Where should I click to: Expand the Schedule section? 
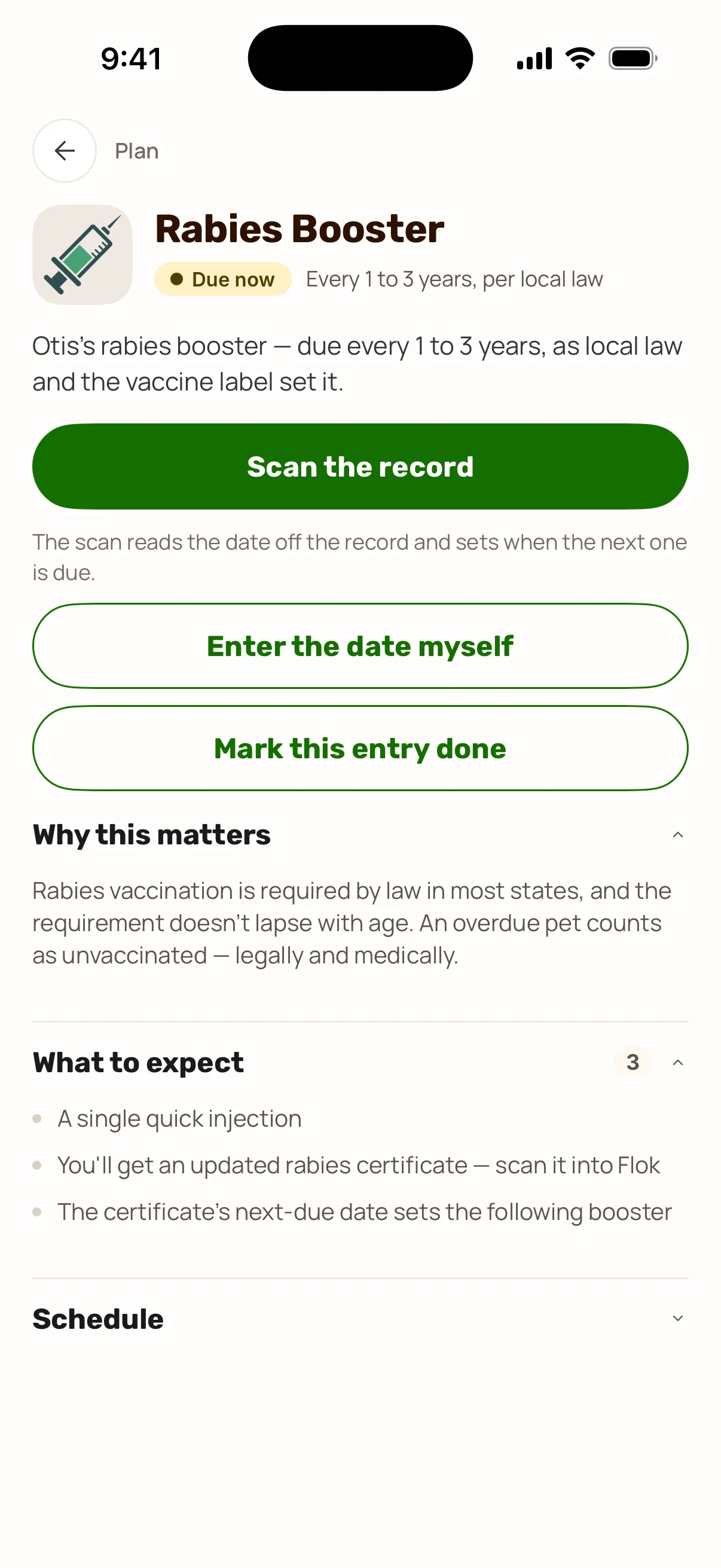point(360,1319)
